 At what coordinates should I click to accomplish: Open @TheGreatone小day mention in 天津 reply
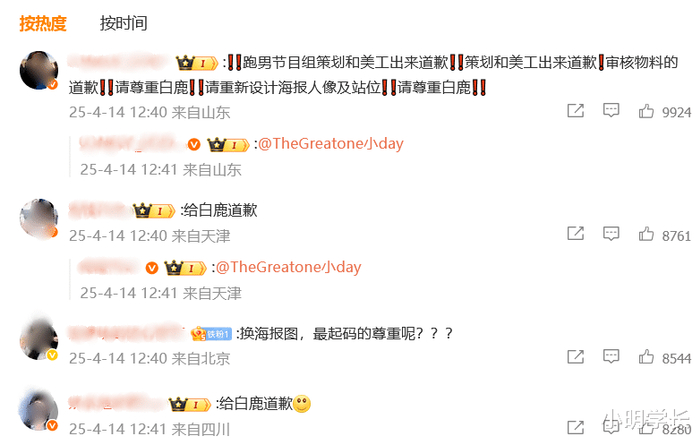pos(289,267)
